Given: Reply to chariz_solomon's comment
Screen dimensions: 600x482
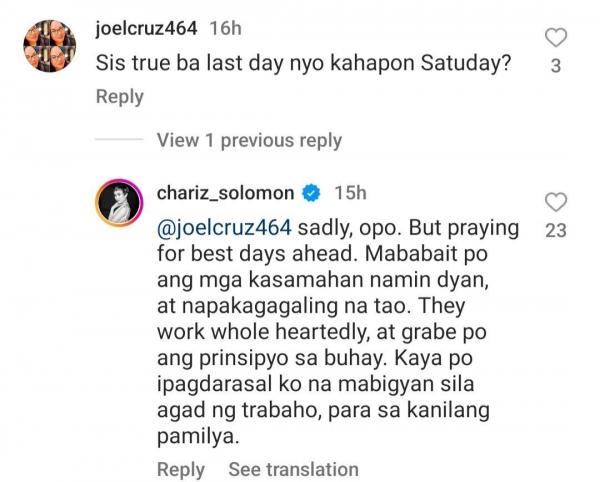Looking at the screenshot, I should coord(180,469).
